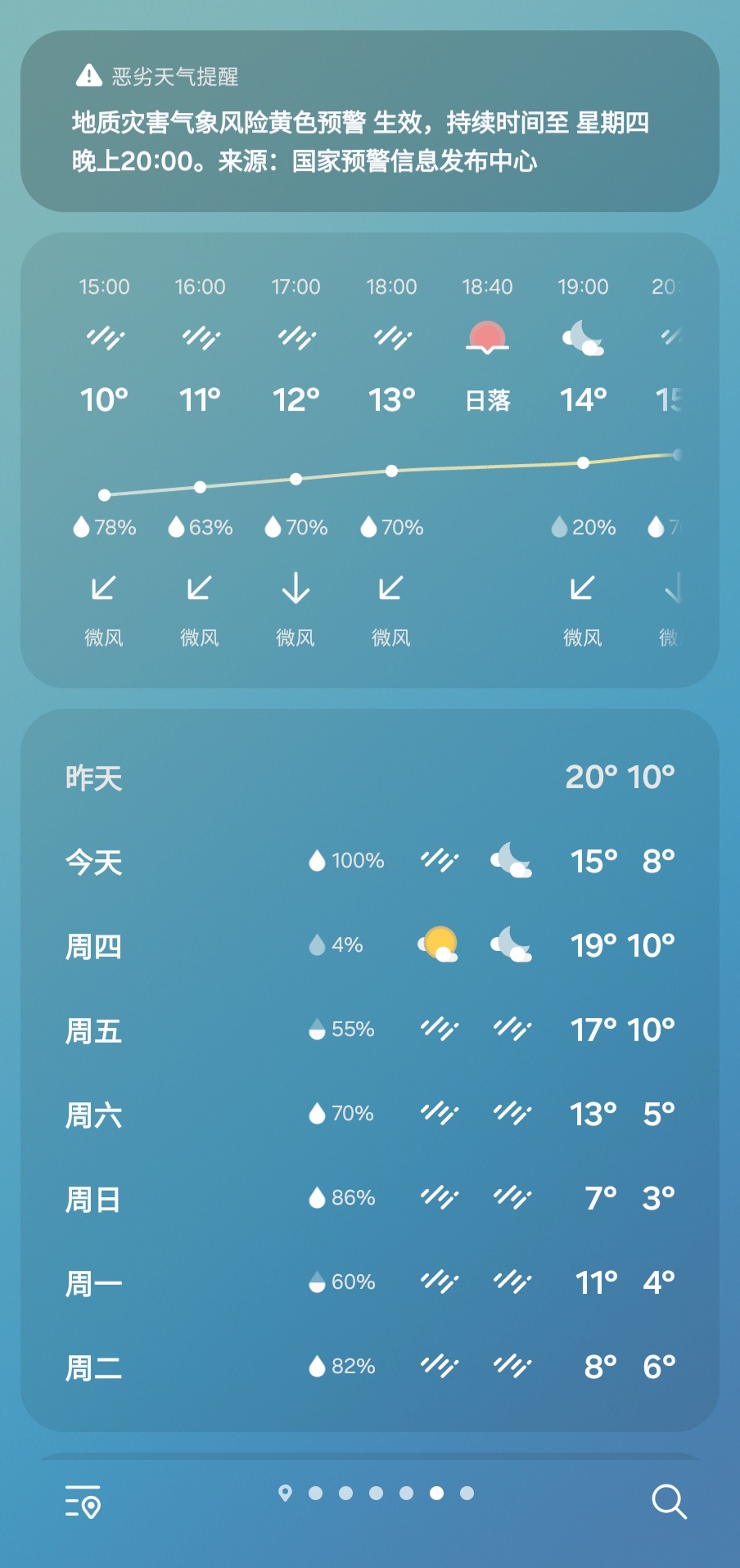Open Tuesday's (周二) forecast details
Viewport: 740px width, 1568px height.
coord(370,1367)
